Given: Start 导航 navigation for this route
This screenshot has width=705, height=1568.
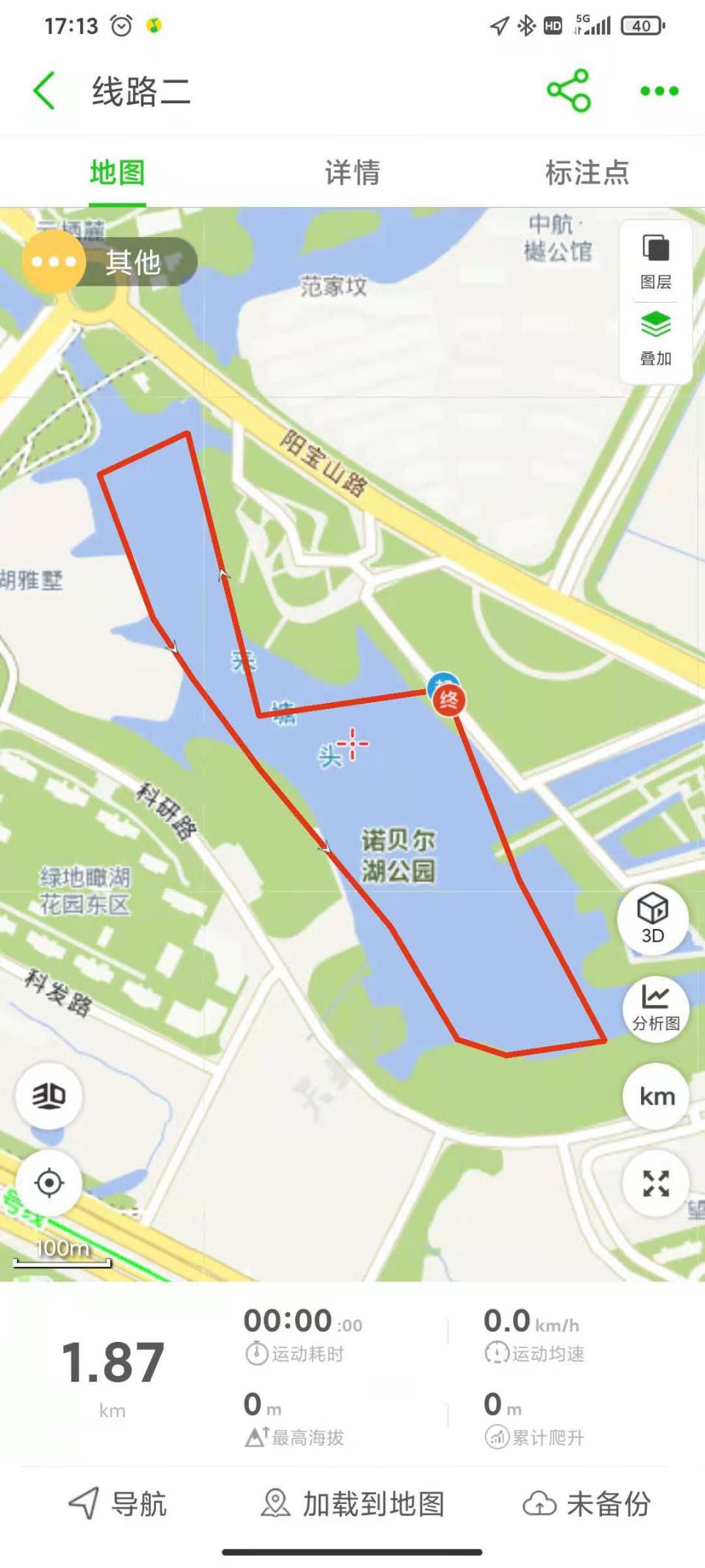Looking at the screenshot, I should (x=118, y=1503).
